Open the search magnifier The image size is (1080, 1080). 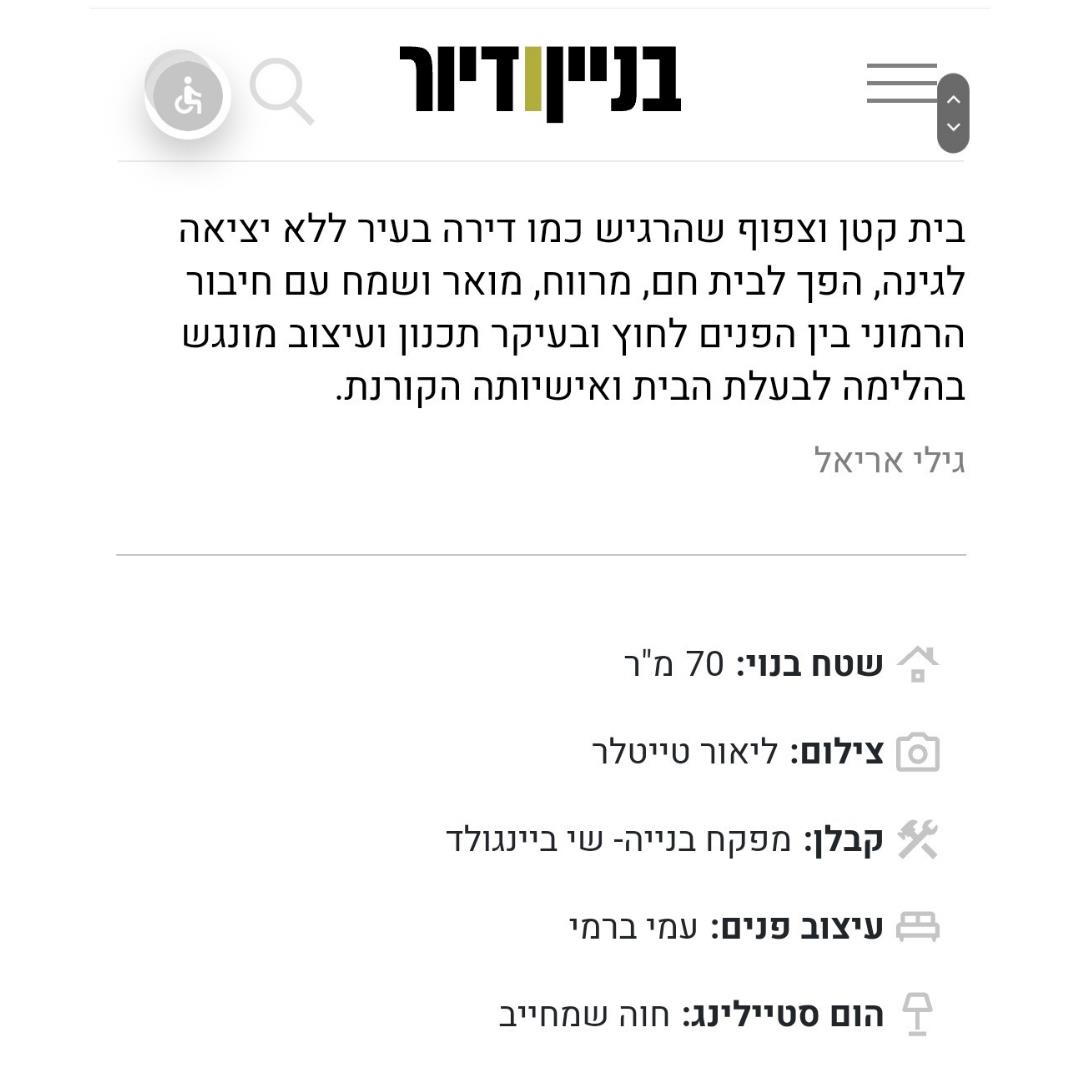(282, 92)
